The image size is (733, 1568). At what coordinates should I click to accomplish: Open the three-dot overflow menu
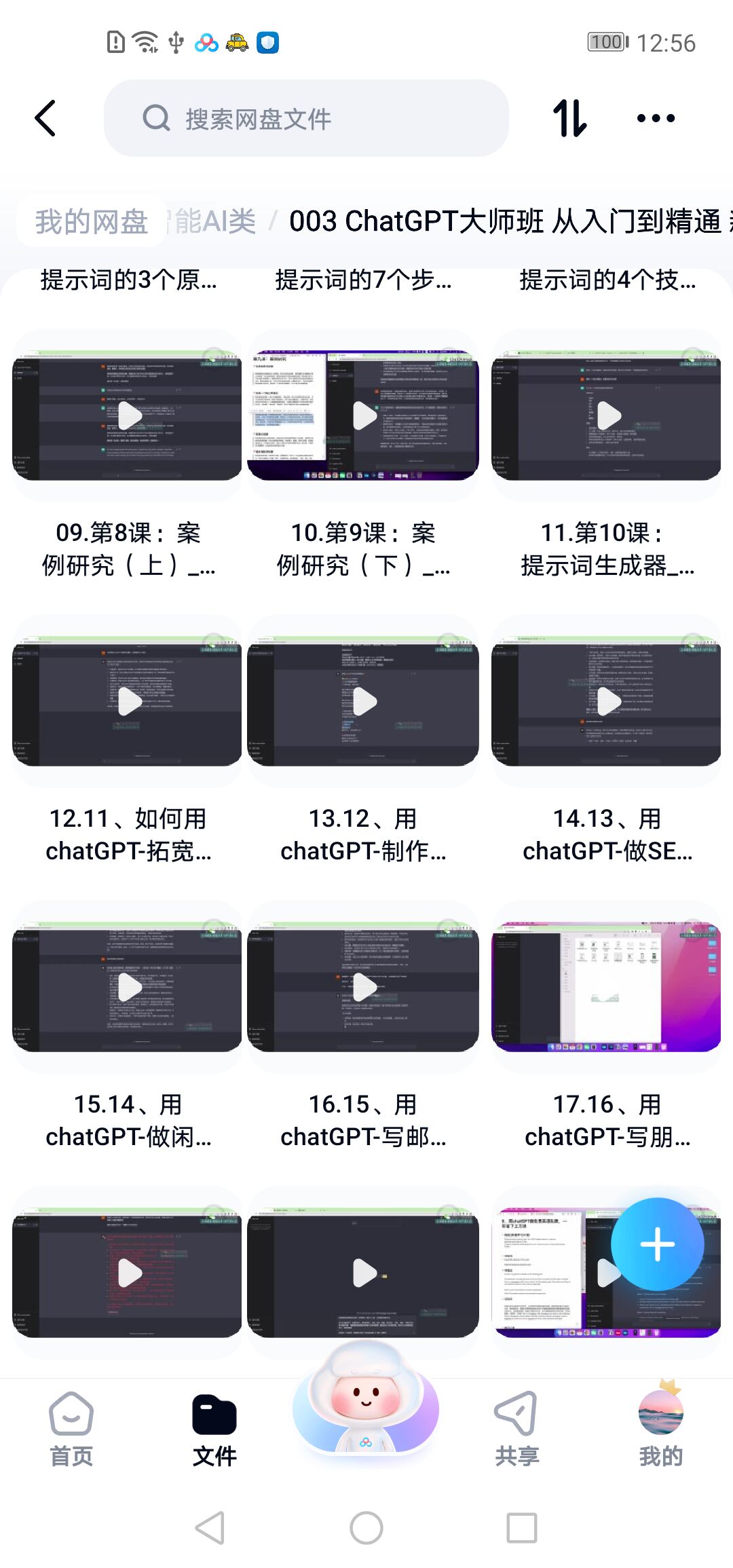656,119
